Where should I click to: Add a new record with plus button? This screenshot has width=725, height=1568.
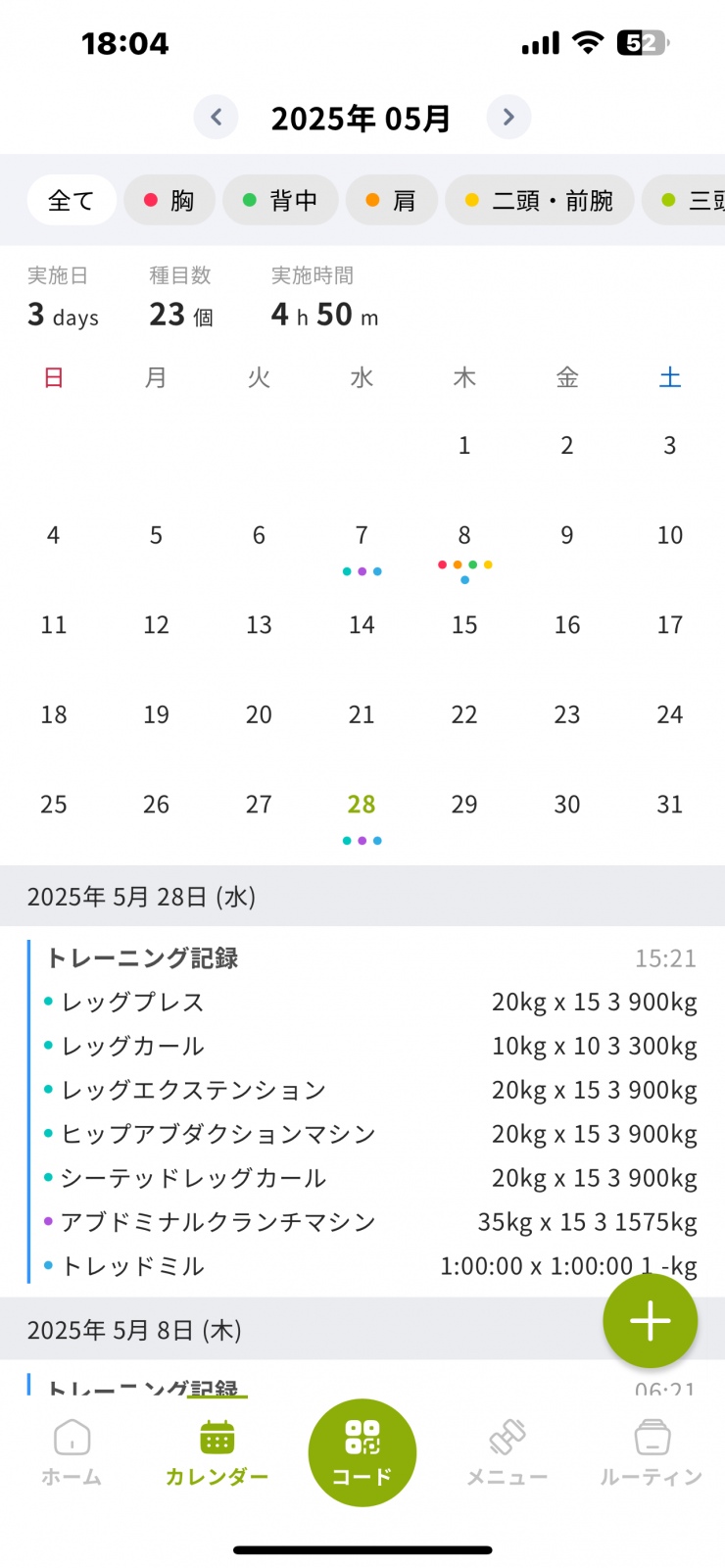(650, 1320)
